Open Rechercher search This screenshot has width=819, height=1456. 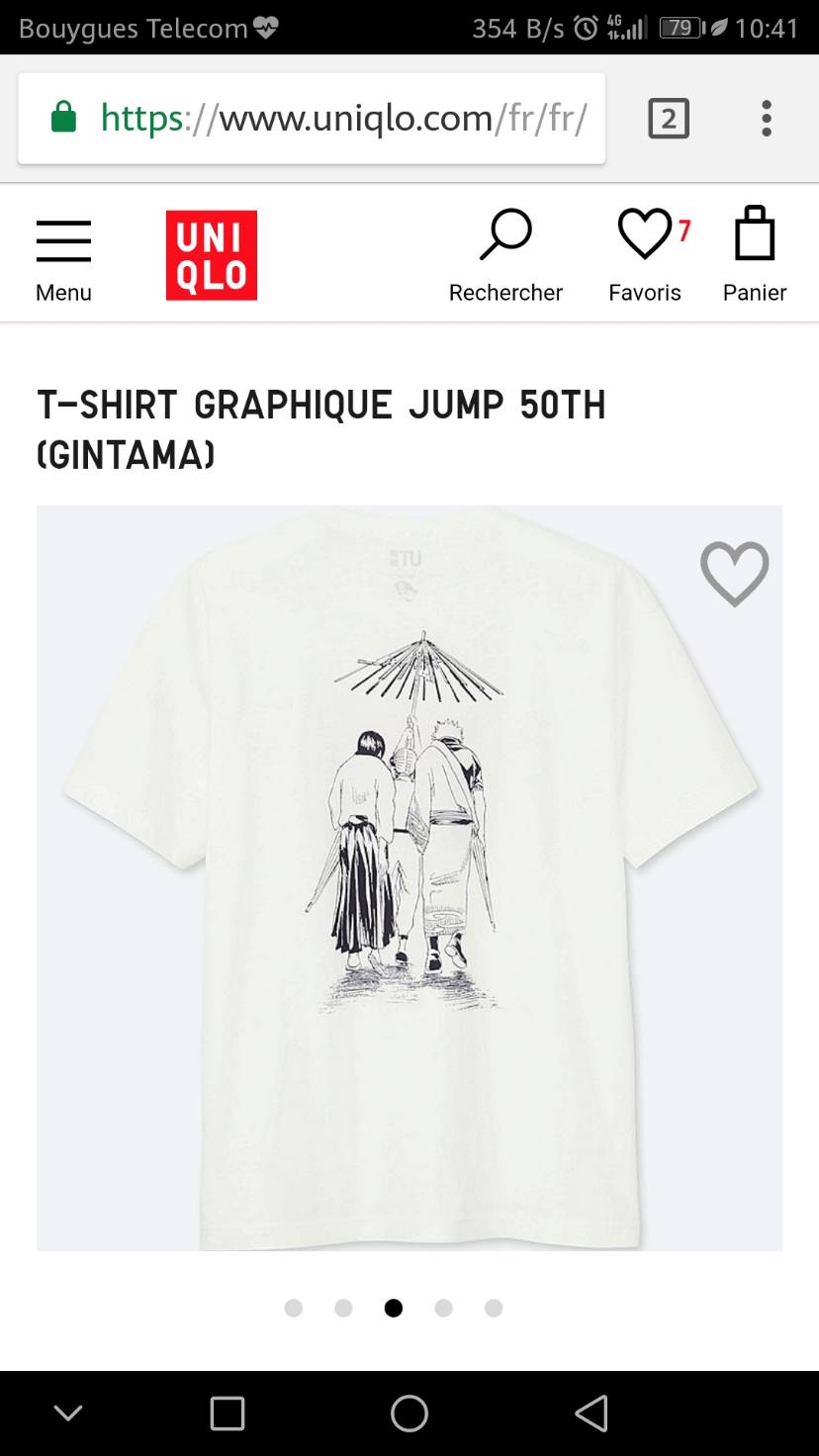[505, 255]
